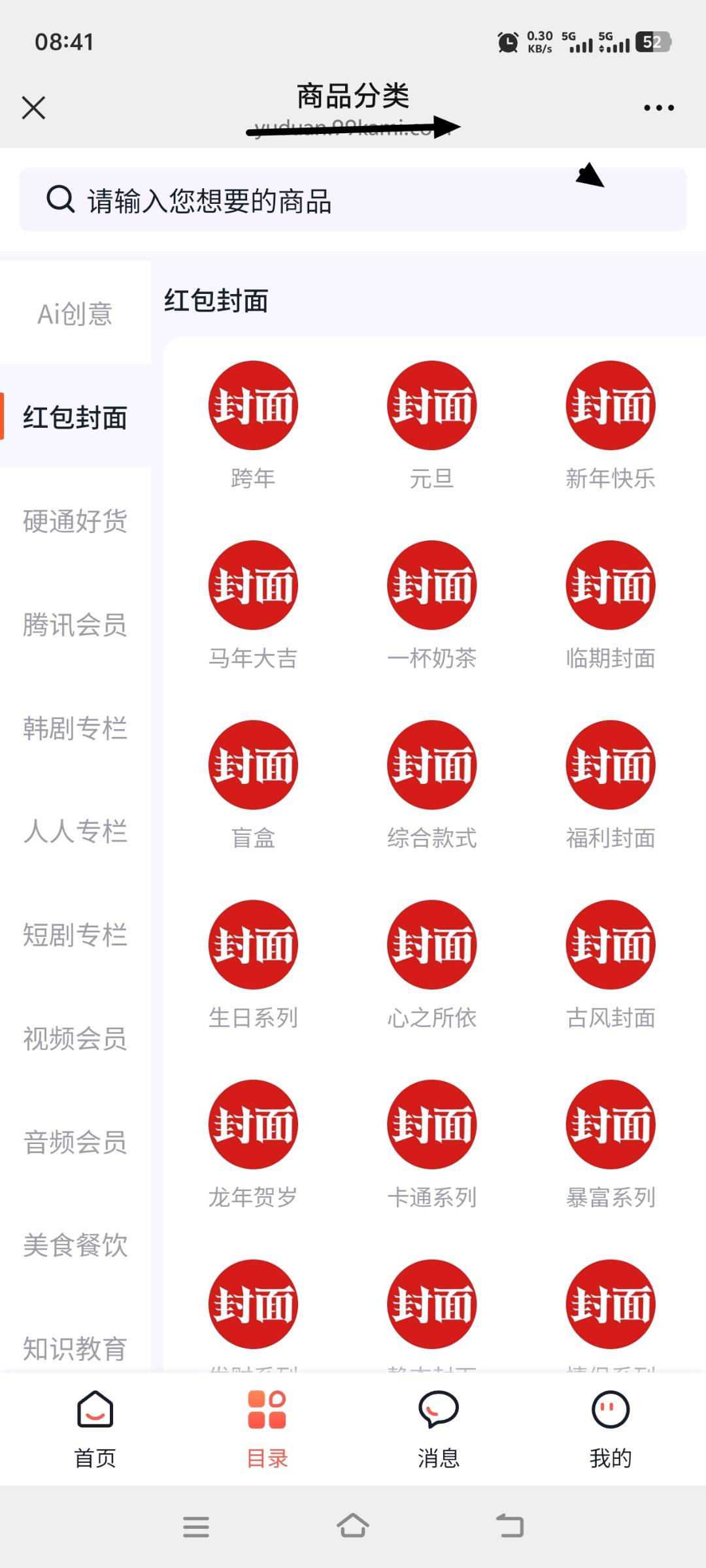This screenshot has width=706, height=1568.
Task: Open the 暴富系列 cover category
Action: point(611,1124)
